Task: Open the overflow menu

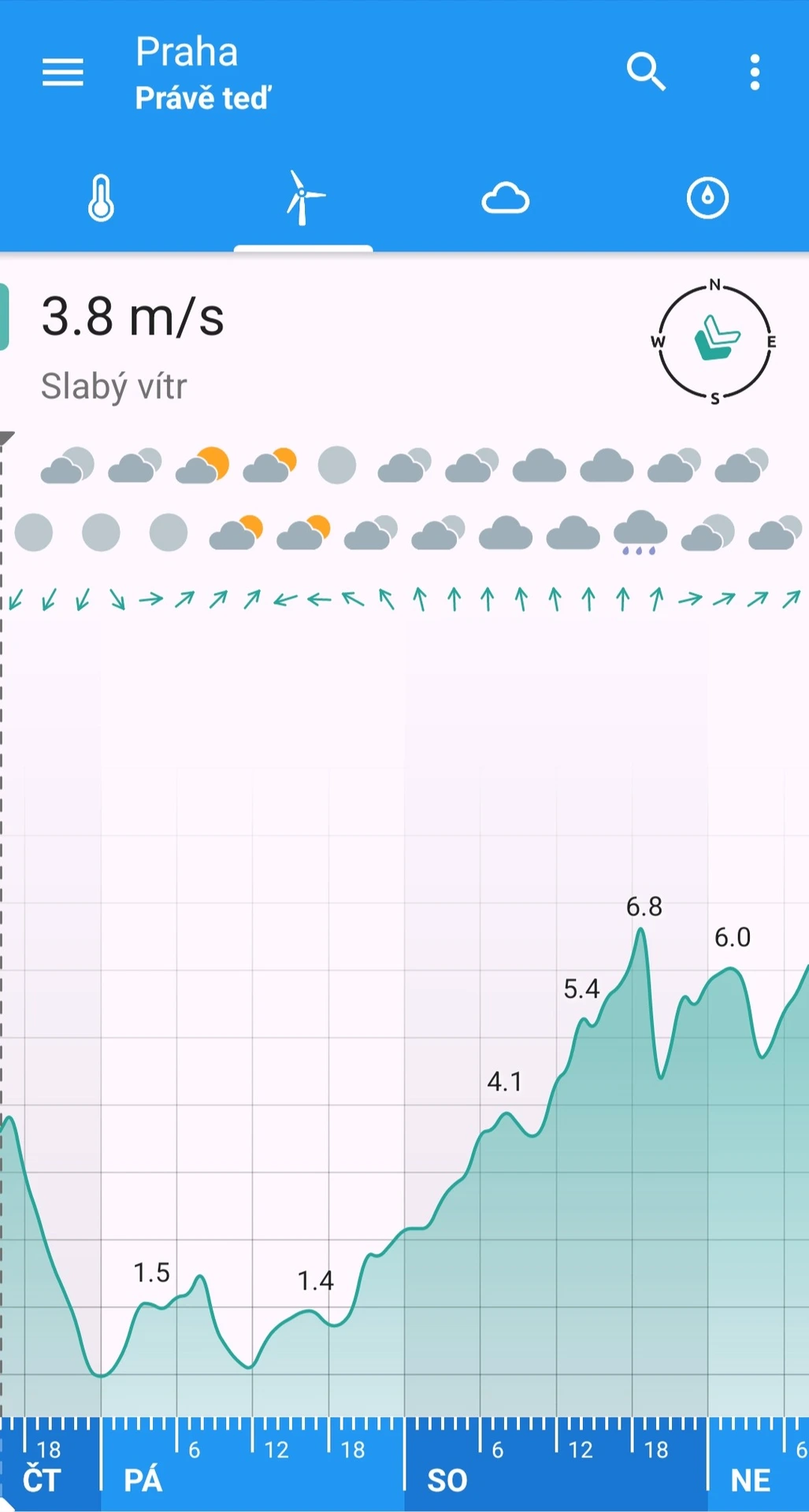Action: [755, 72]
